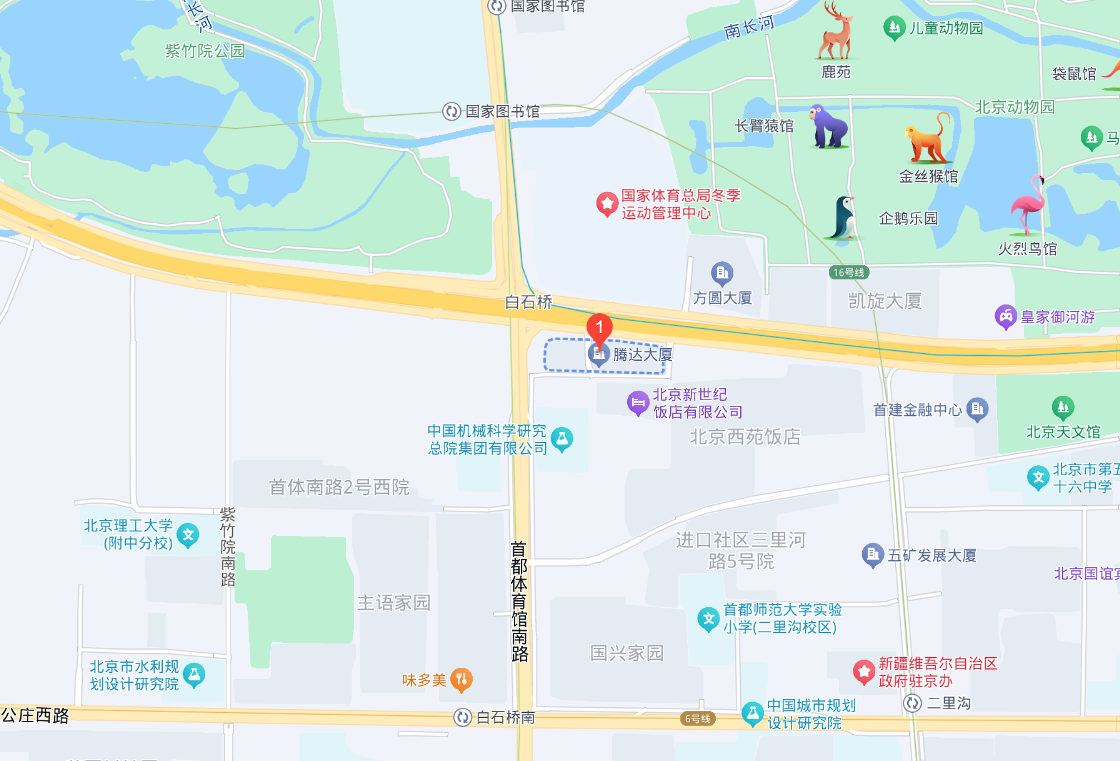
Task: Tap the 中国城市规划设计研究院 marker
Action: point(752,714)
